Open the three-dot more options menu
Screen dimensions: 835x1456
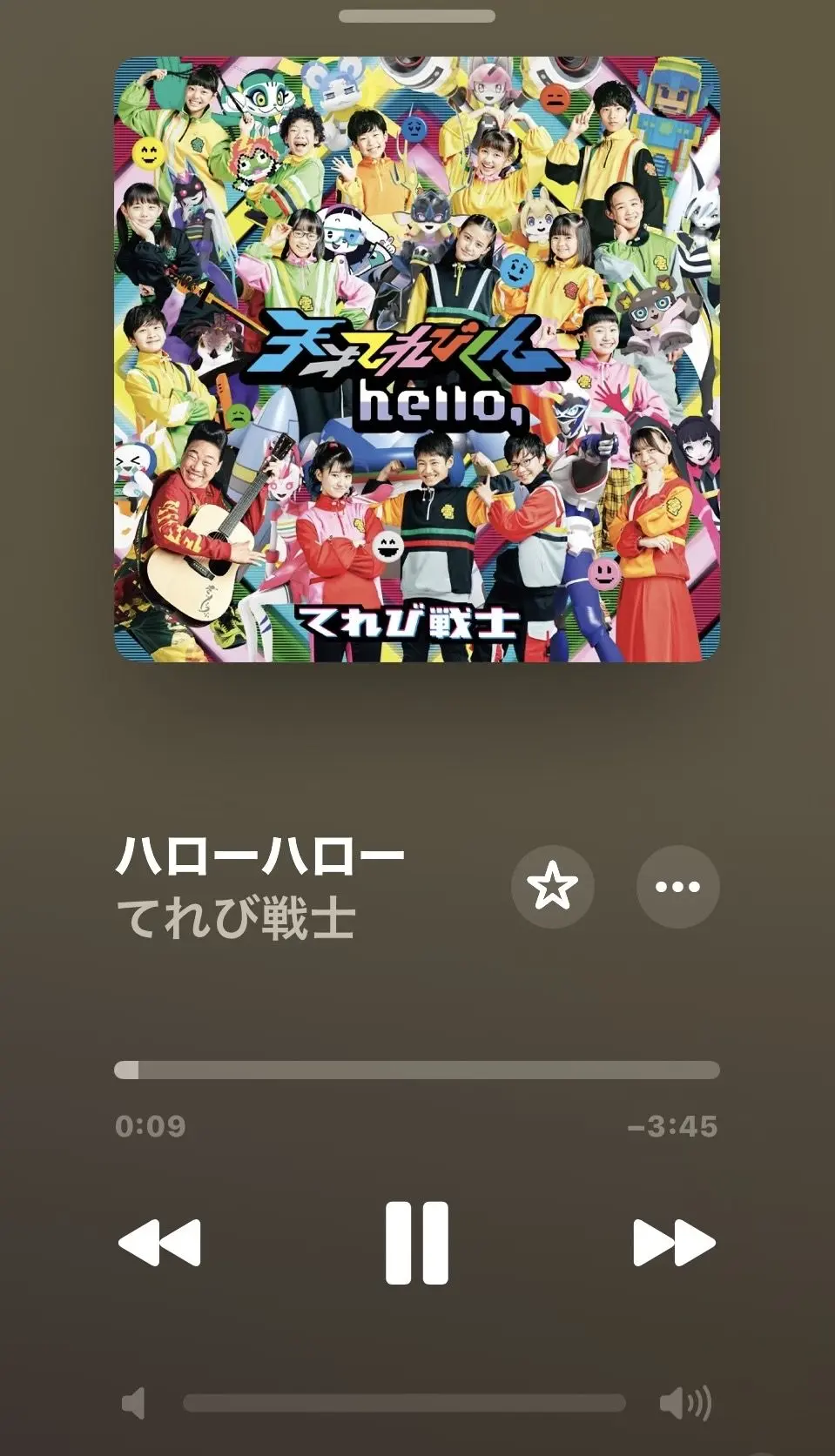point(678,887)
